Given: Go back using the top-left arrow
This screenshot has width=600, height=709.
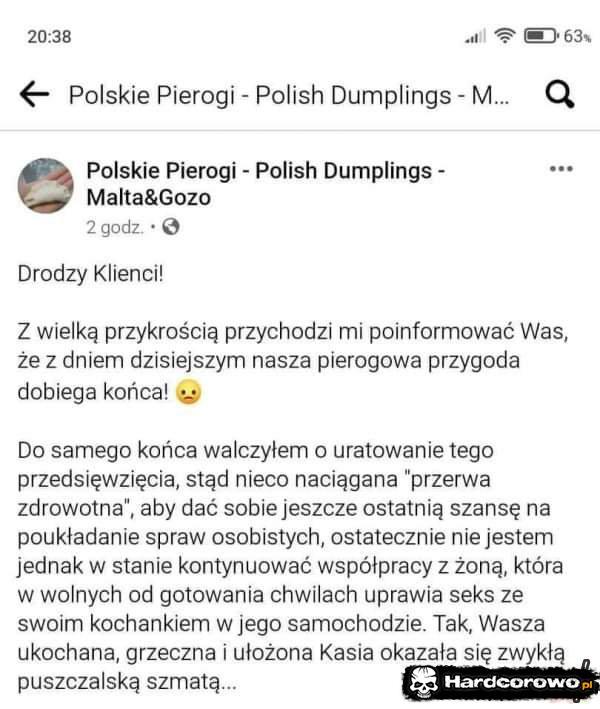Looking at the screenshot, I should click(x=33, y=95).
